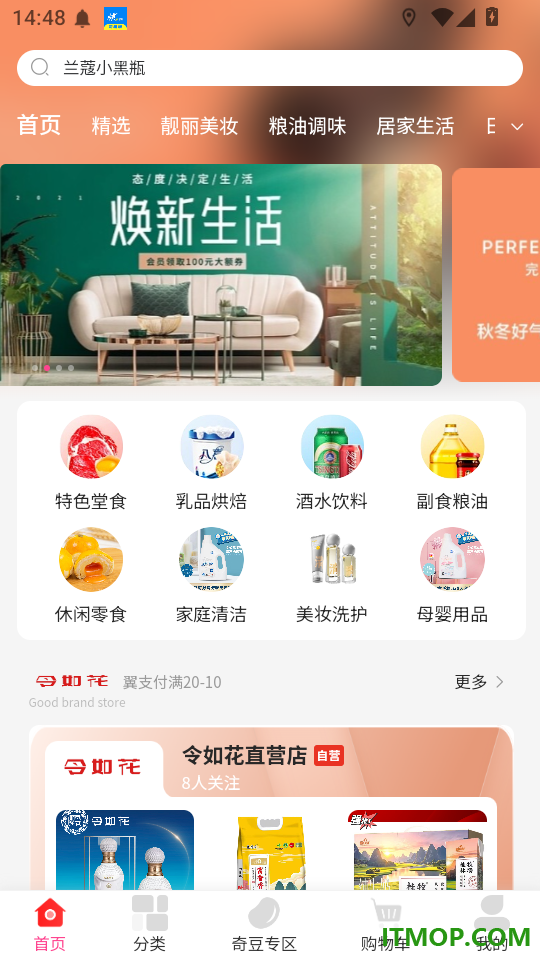Select the 副食粮油 category

point(452,463)
